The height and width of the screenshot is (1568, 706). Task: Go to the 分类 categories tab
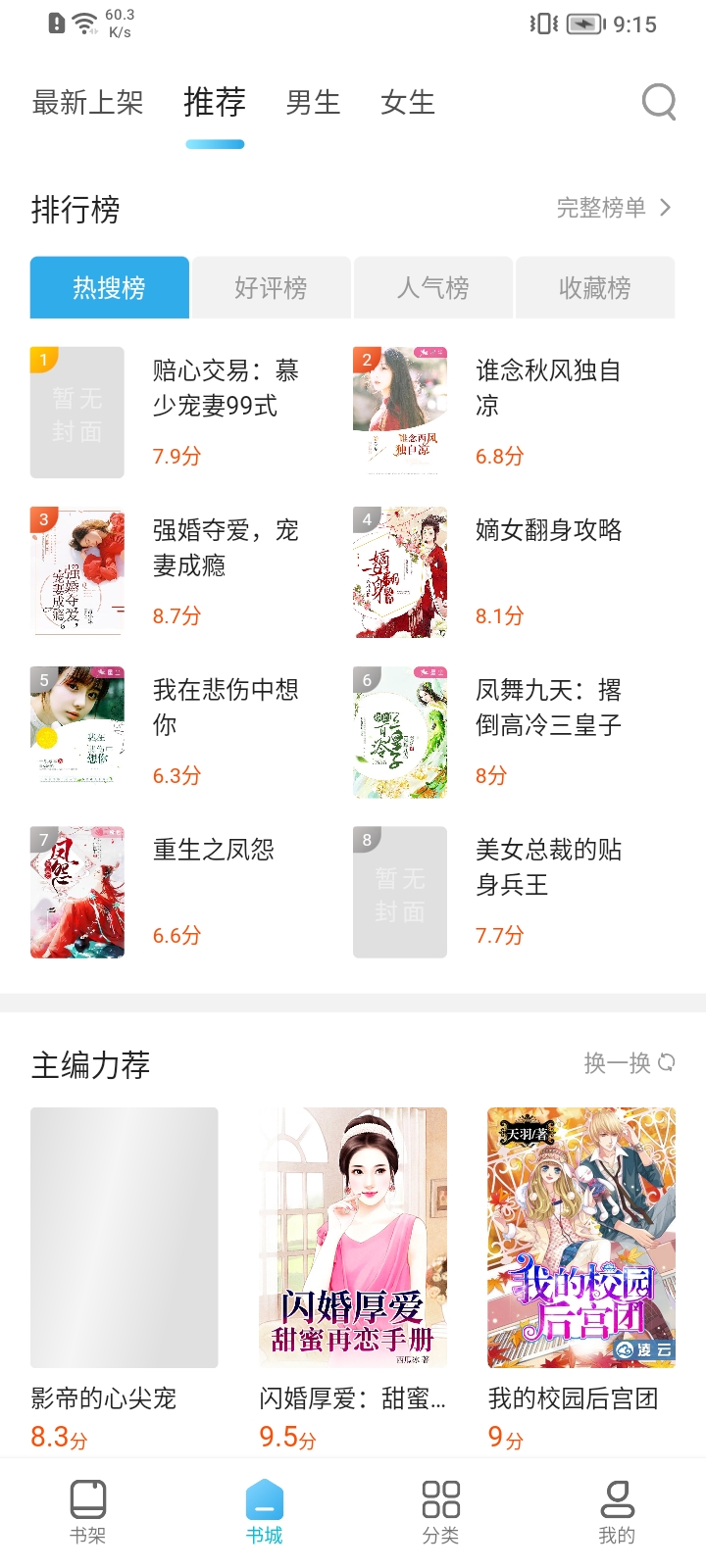pyautogui.click(x=440, y=1512)
